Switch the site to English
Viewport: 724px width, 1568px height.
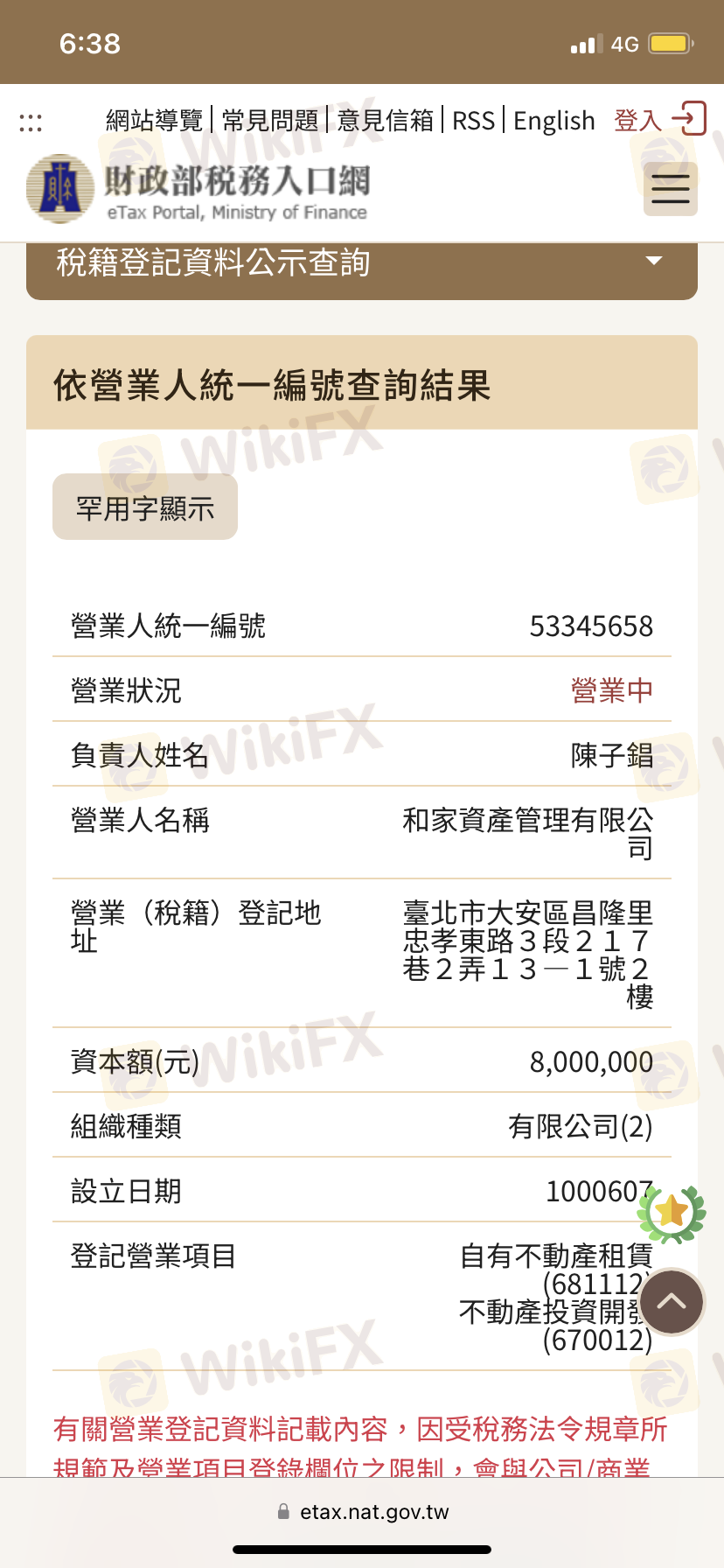pyautogui.click(x=554, y=121)
